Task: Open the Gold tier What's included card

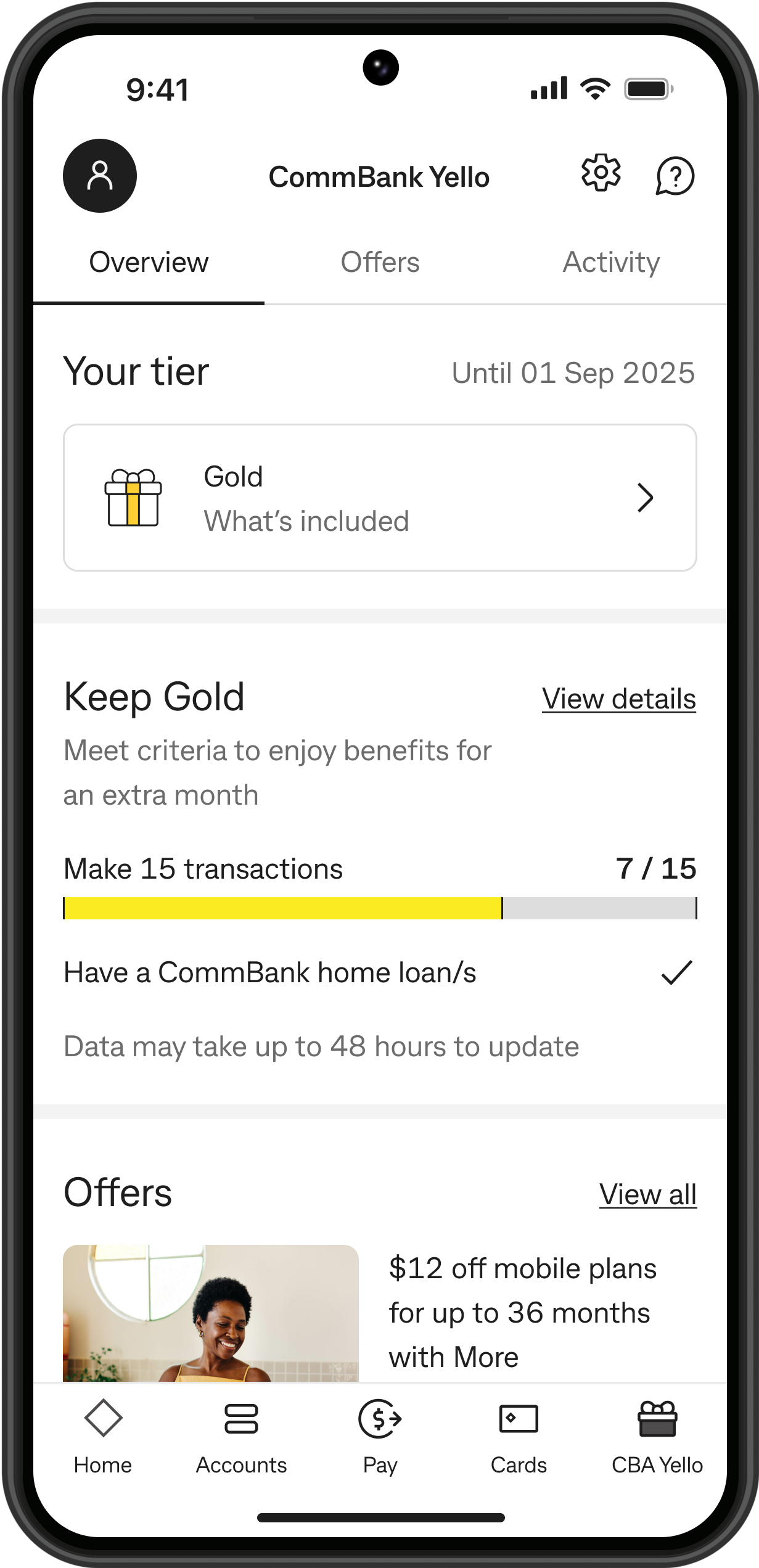Action: pyautogui.click(x=380, y=498)
